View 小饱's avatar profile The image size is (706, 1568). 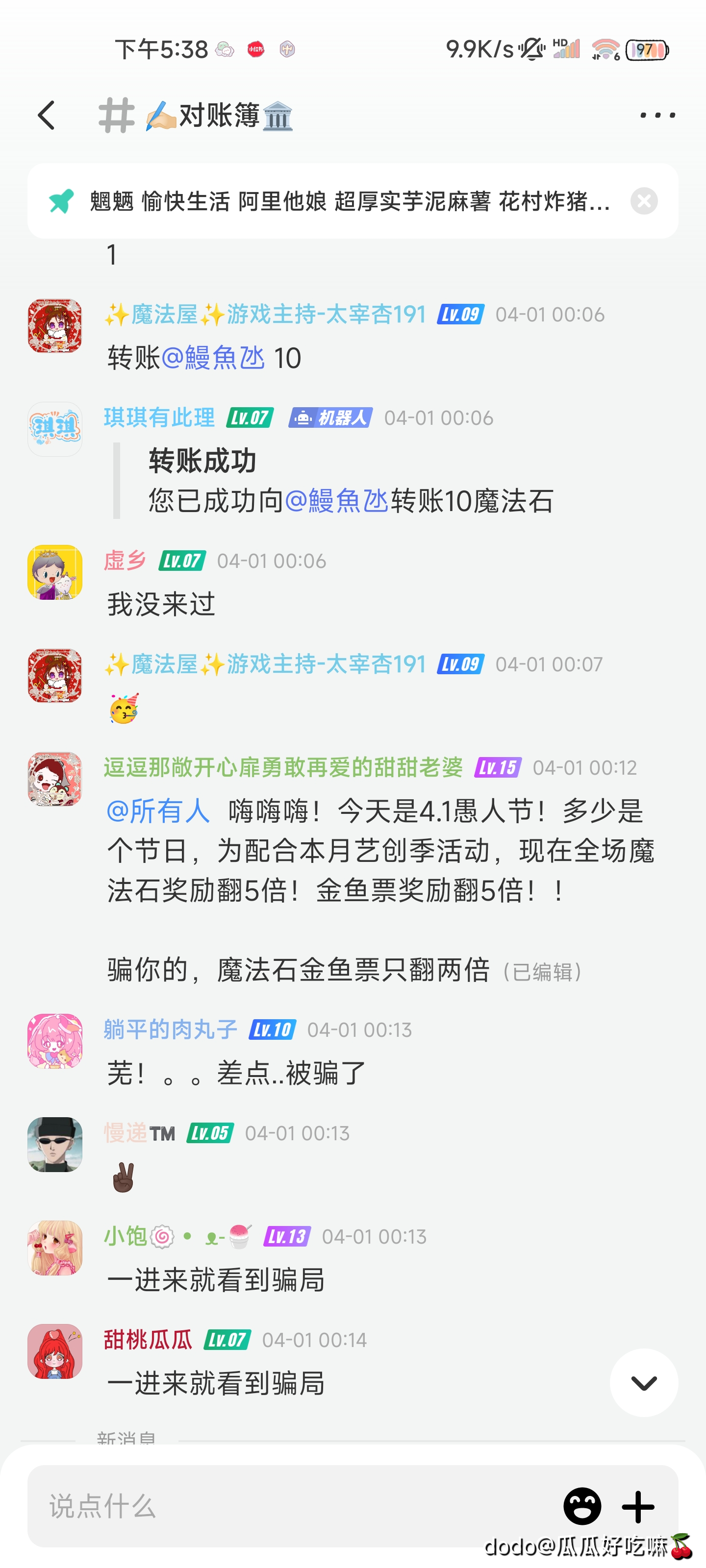(55, 1248)
